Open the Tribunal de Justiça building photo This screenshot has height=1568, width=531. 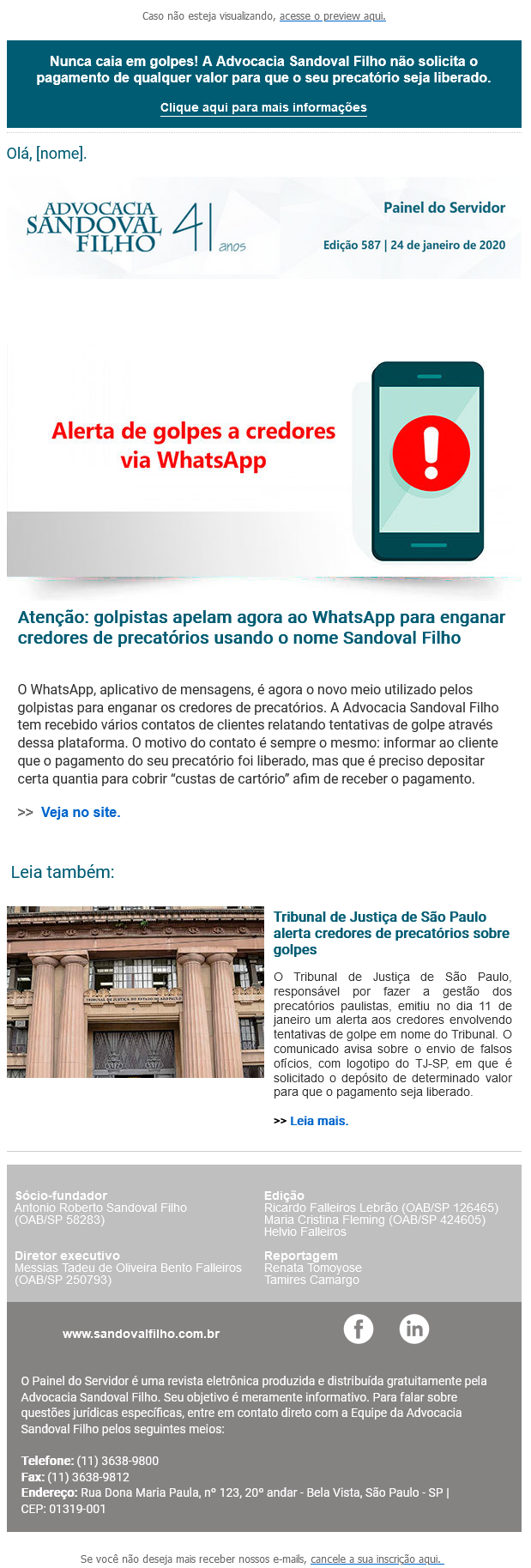tap(136, 991)
